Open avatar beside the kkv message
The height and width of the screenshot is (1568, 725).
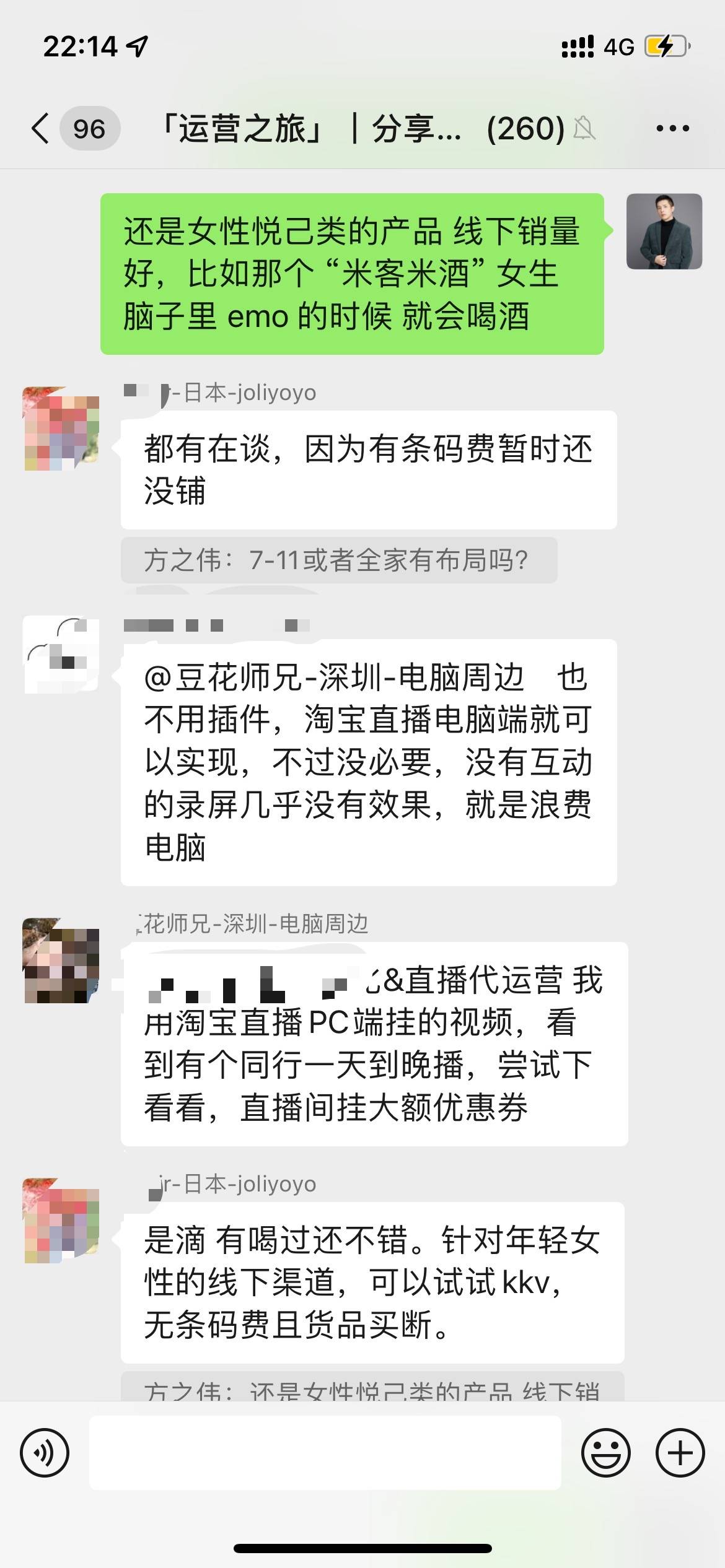[61, 1221]
